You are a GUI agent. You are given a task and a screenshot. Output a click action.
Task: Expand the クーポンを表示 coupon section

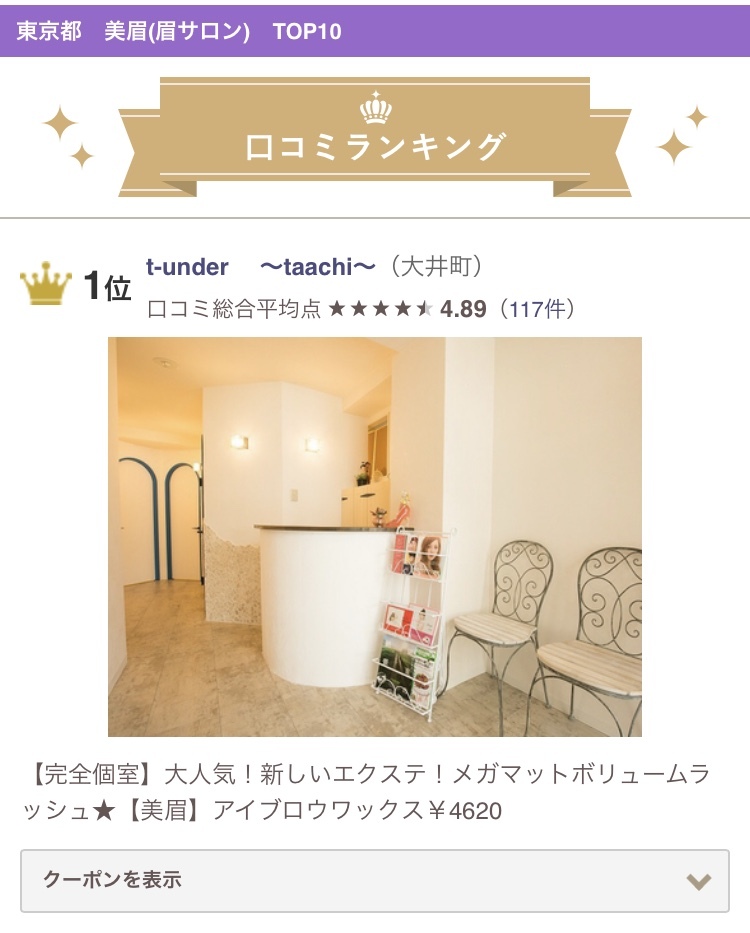coord(374,880)
